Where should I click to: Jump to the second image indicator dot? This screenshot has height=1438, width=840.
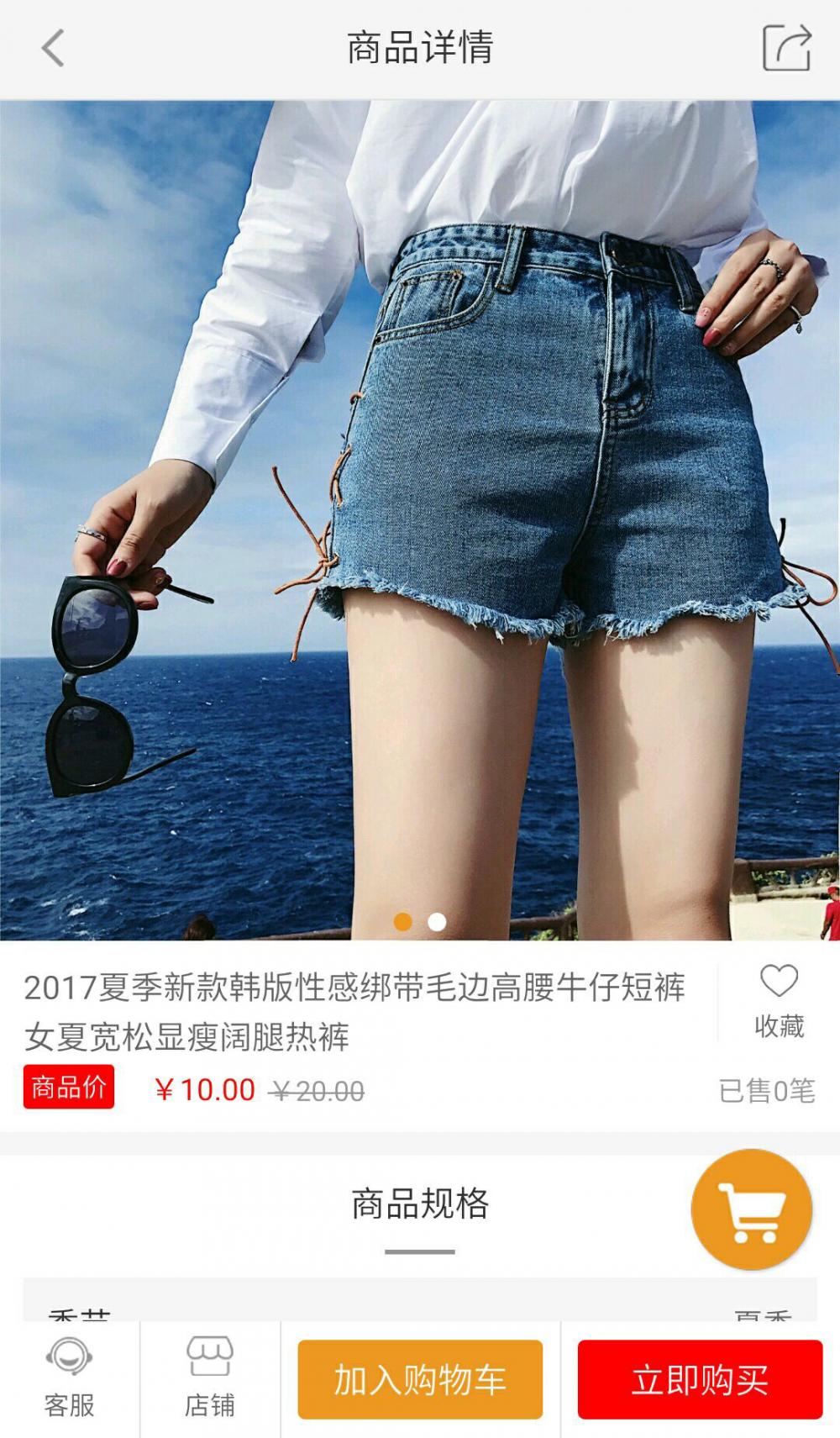coord(437,922)
